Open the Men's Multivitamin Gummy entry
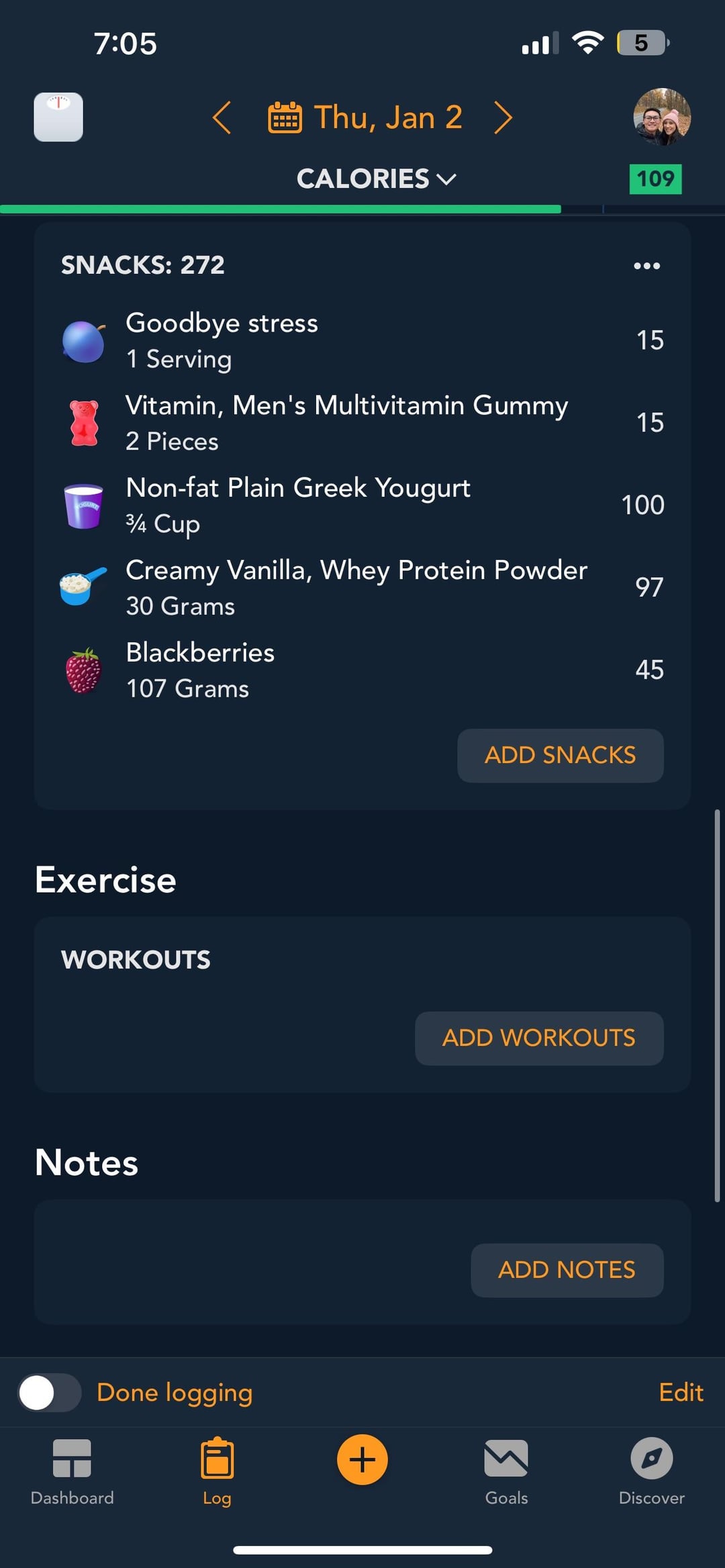725x1568 pixels. [362, 423]
